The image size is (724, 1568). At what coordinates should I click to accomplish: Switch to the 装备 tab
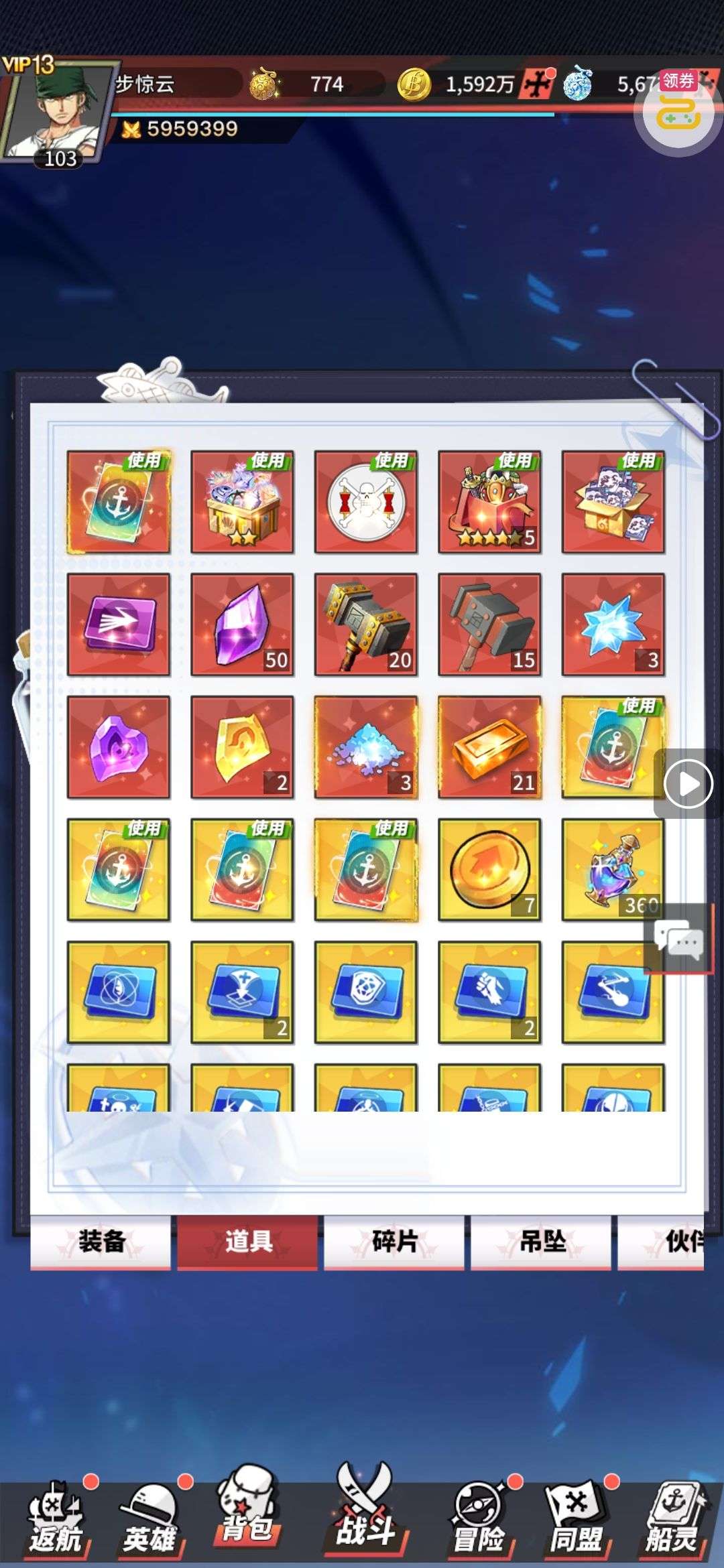pos(101,1242)
